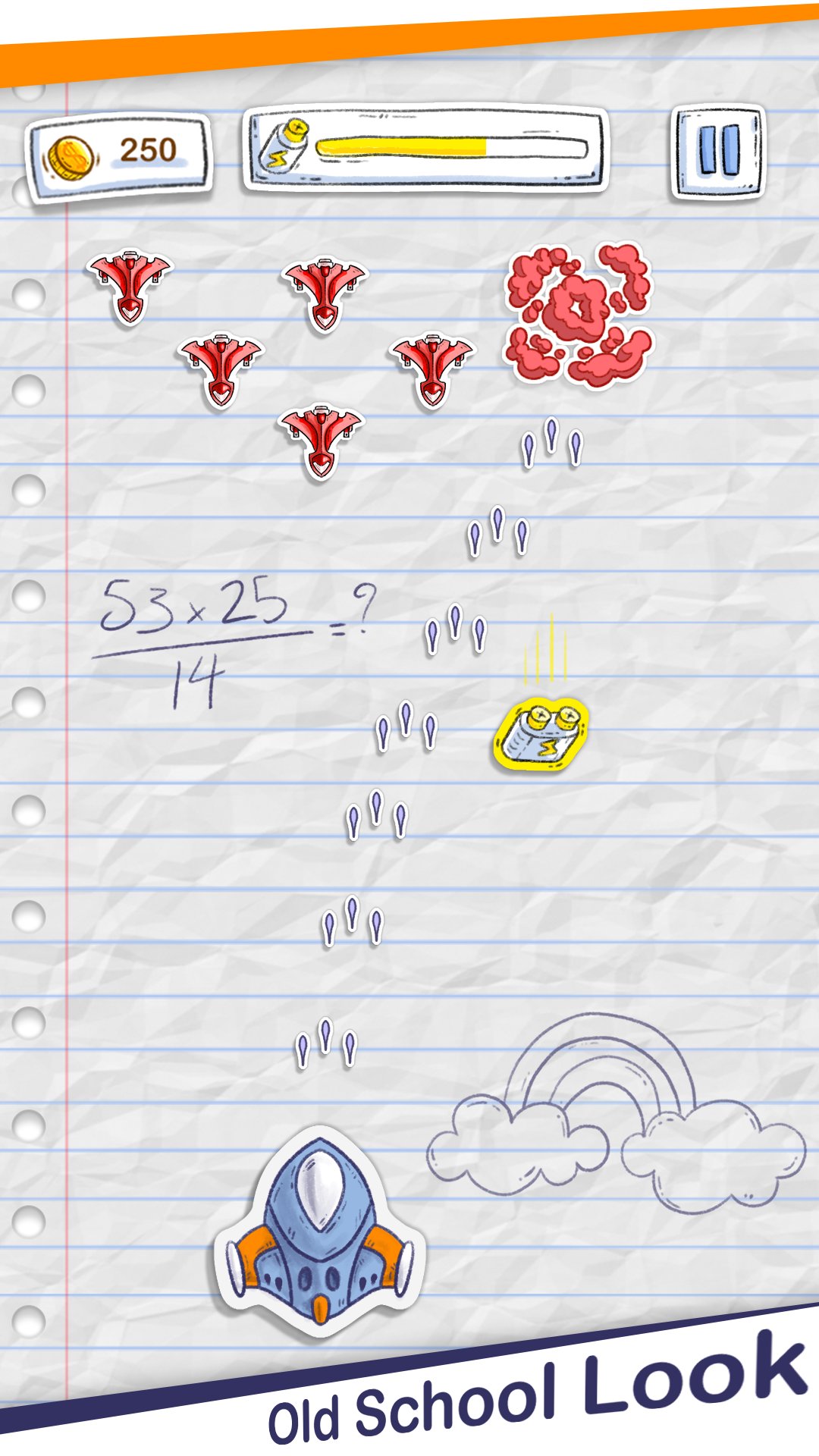
Task: Tap the red enemy ship in the center formation
Action: point(325,292)
